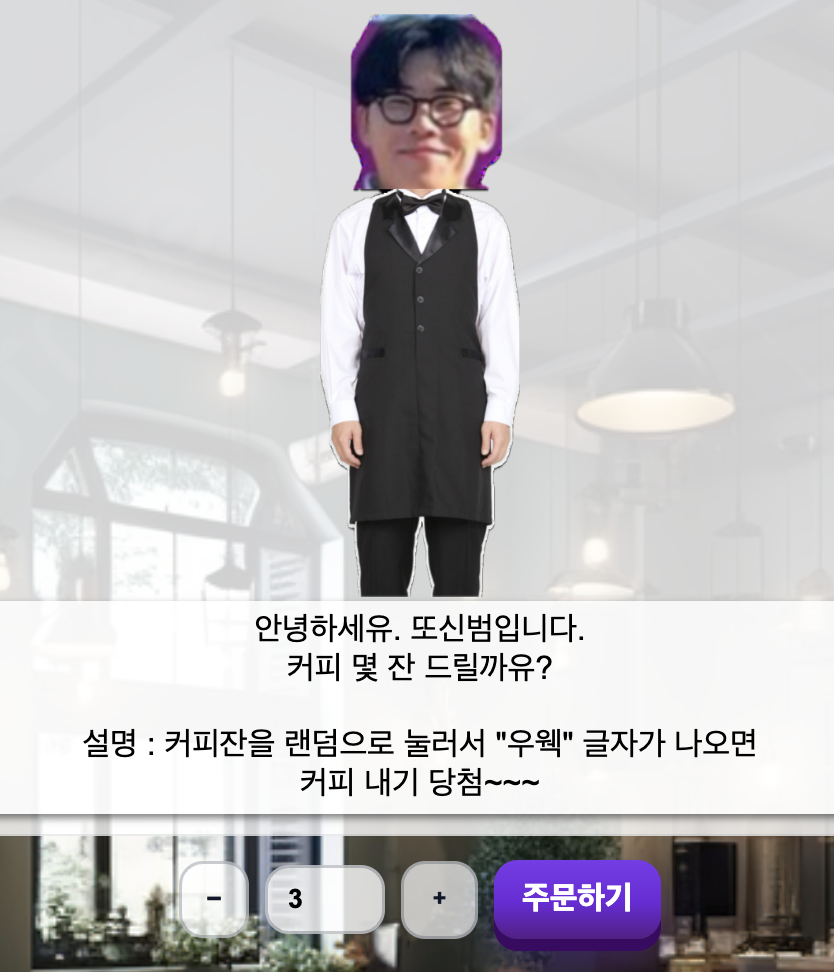Increase coffee count with plus button
The width and height of the screenshot is (834, 972).
[x=439, y=899]
